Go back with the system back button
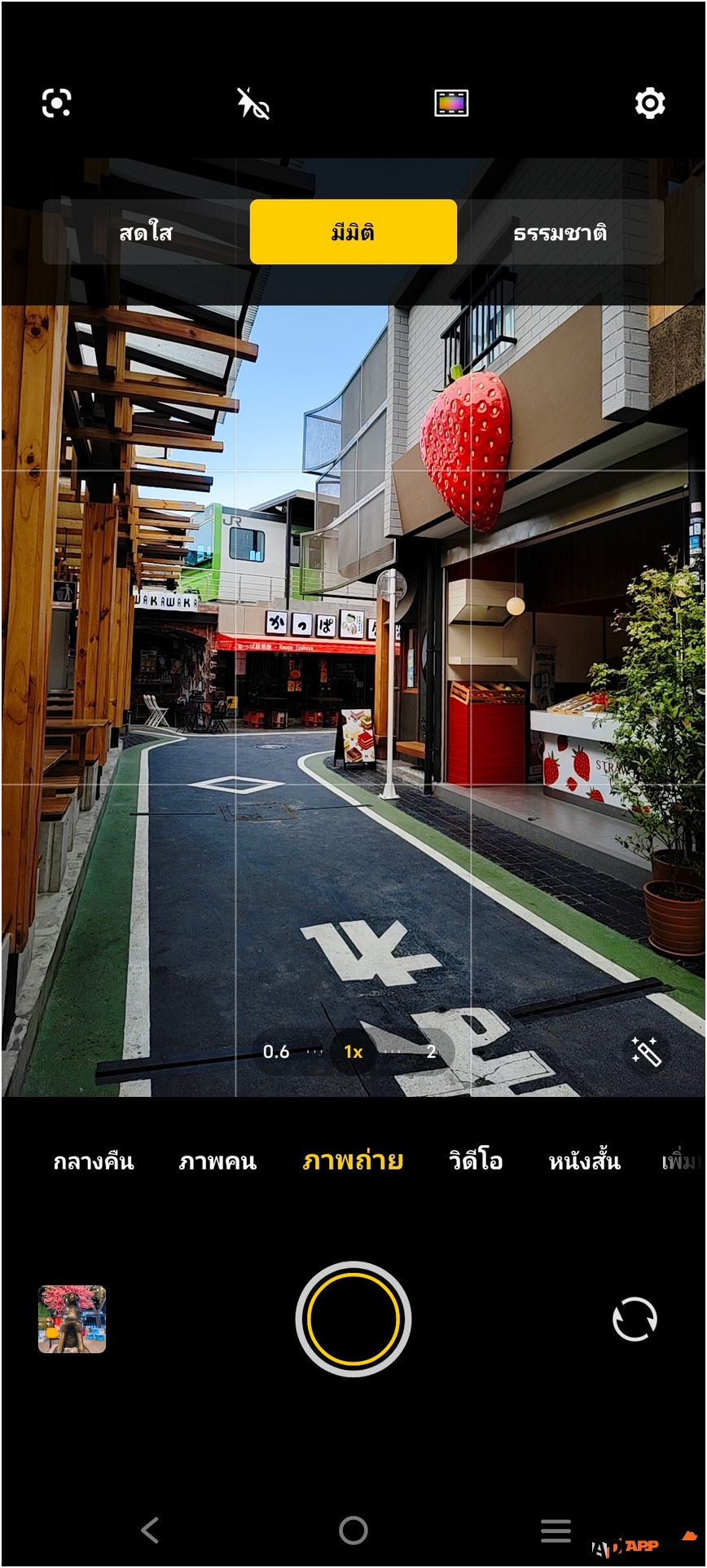 tap(150, 1531)
